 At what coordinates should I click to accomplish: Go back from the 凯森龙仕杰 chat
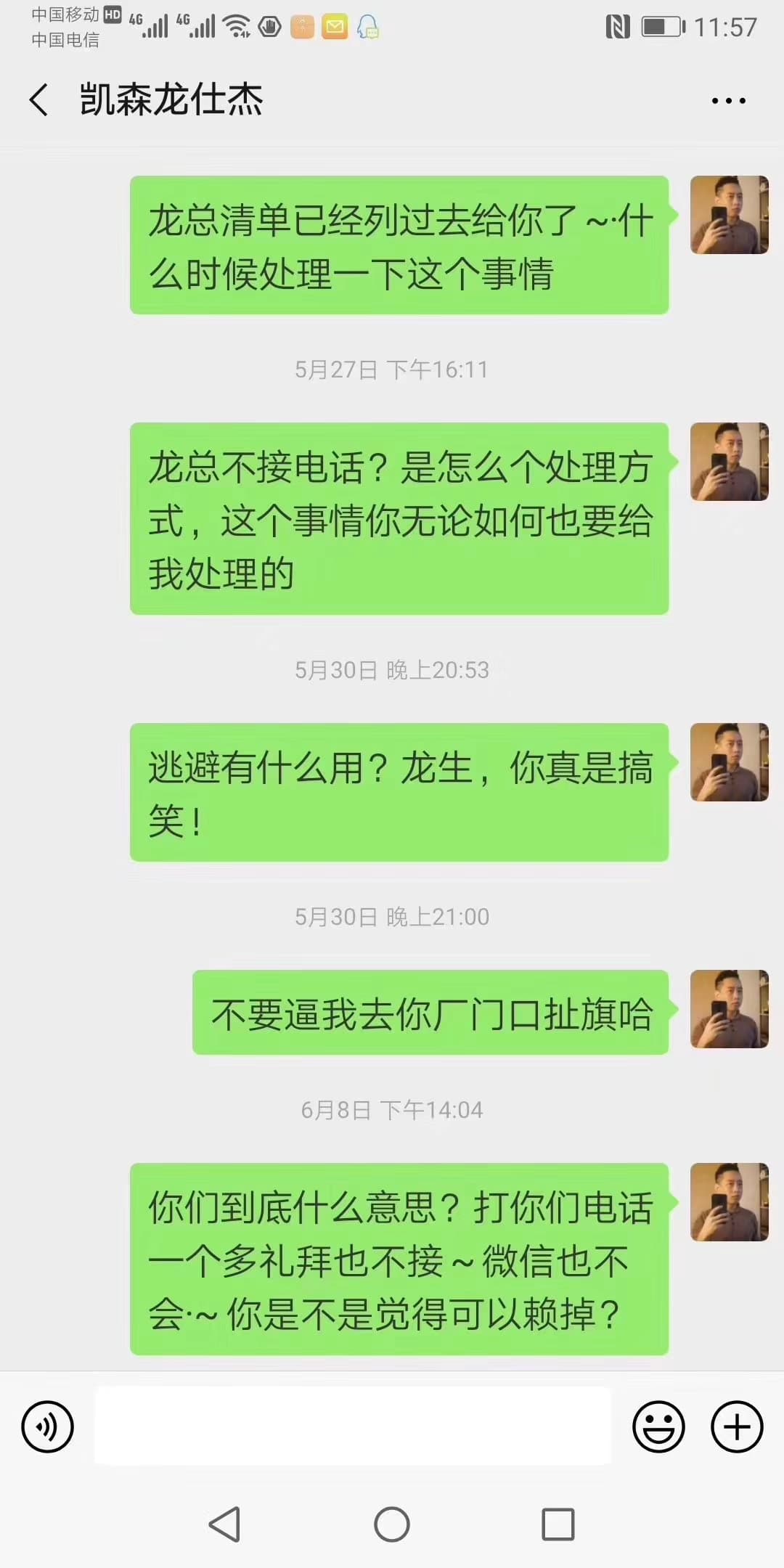coord(39,99)
